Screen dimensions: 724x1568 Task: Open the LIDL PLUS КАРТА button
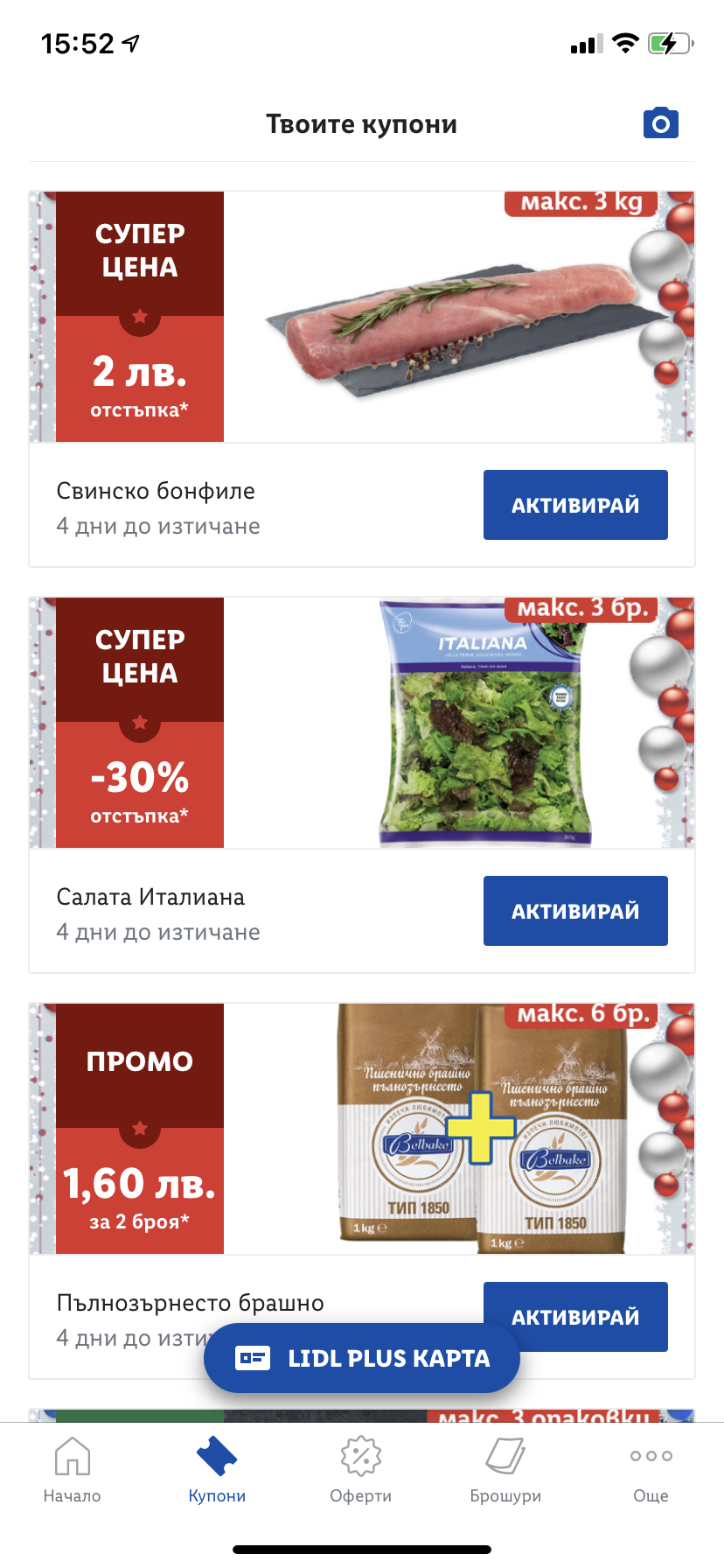(362, 1358)
